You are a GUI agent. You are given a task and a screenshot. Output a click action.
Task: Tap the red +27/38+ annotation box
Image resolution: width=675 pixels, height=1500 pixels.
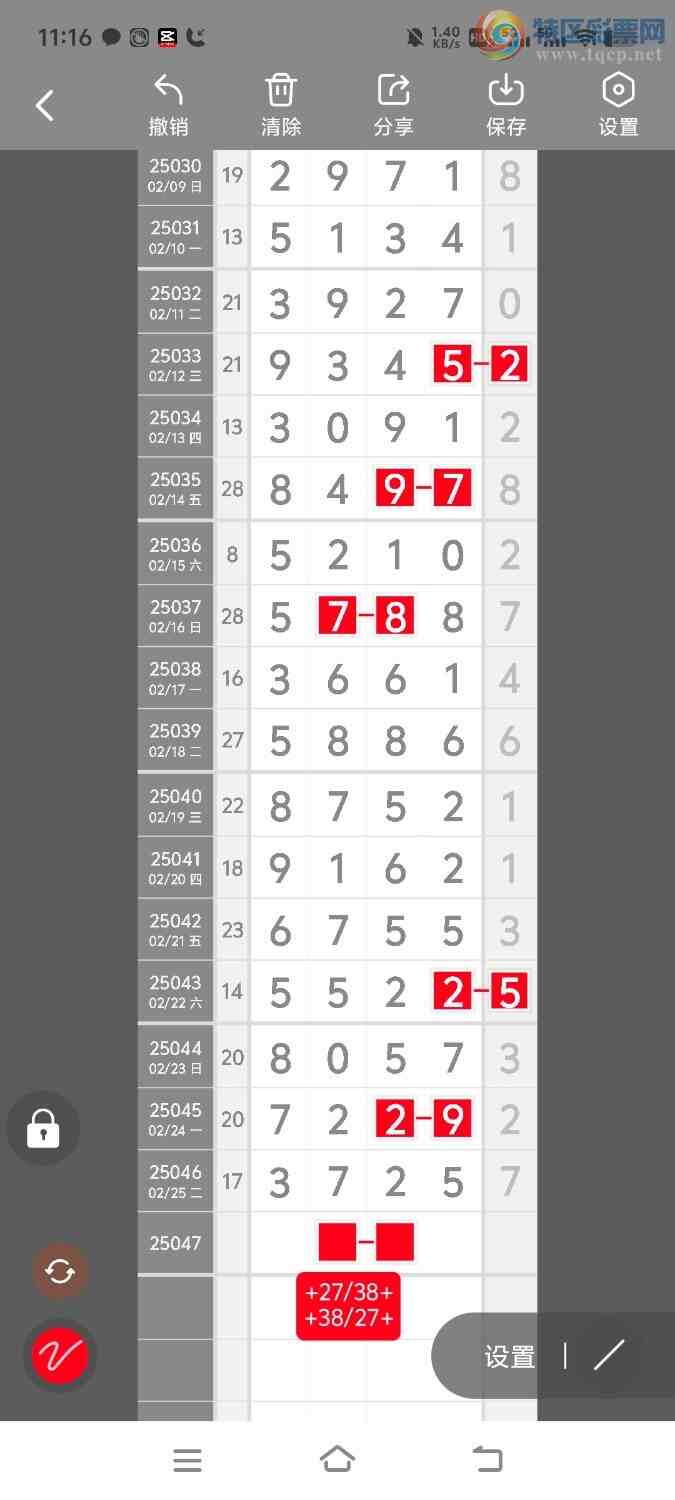tap(349, 1305)
